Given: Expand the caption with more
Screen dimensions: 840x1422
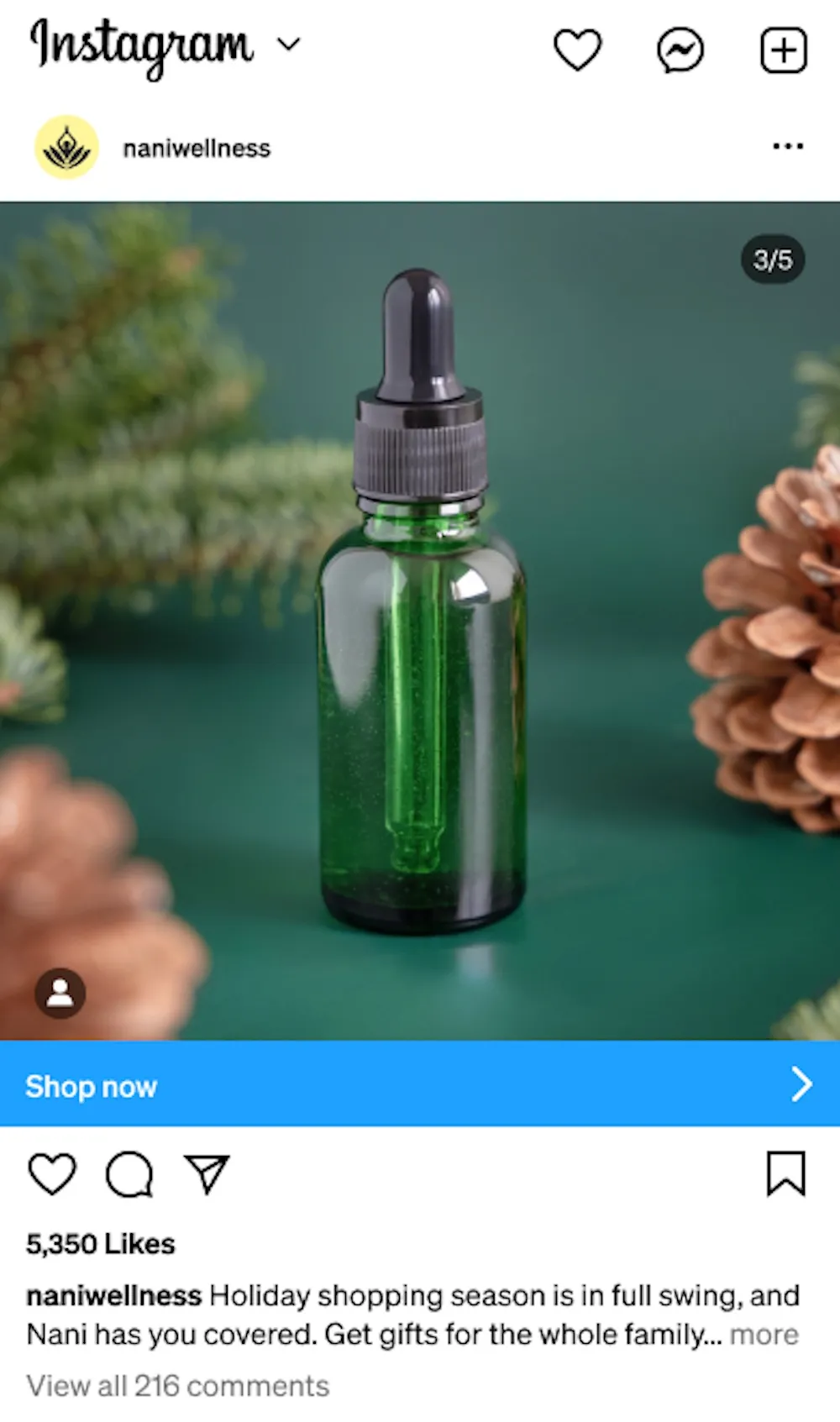Looking at the screenshot, I should (x=764, y=1335).
